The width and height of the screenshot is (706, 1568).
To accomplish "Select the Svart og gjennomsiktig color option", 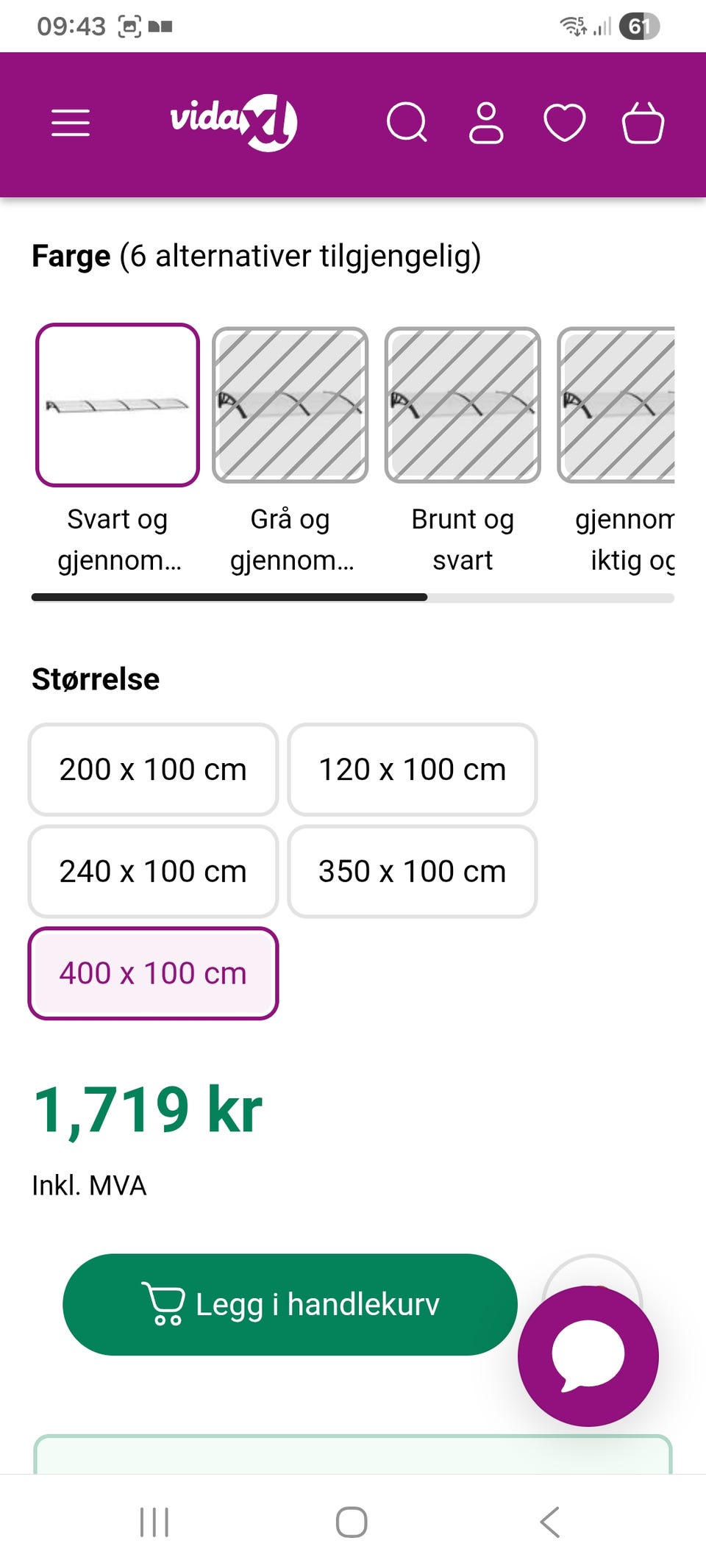I will point(119,405).
